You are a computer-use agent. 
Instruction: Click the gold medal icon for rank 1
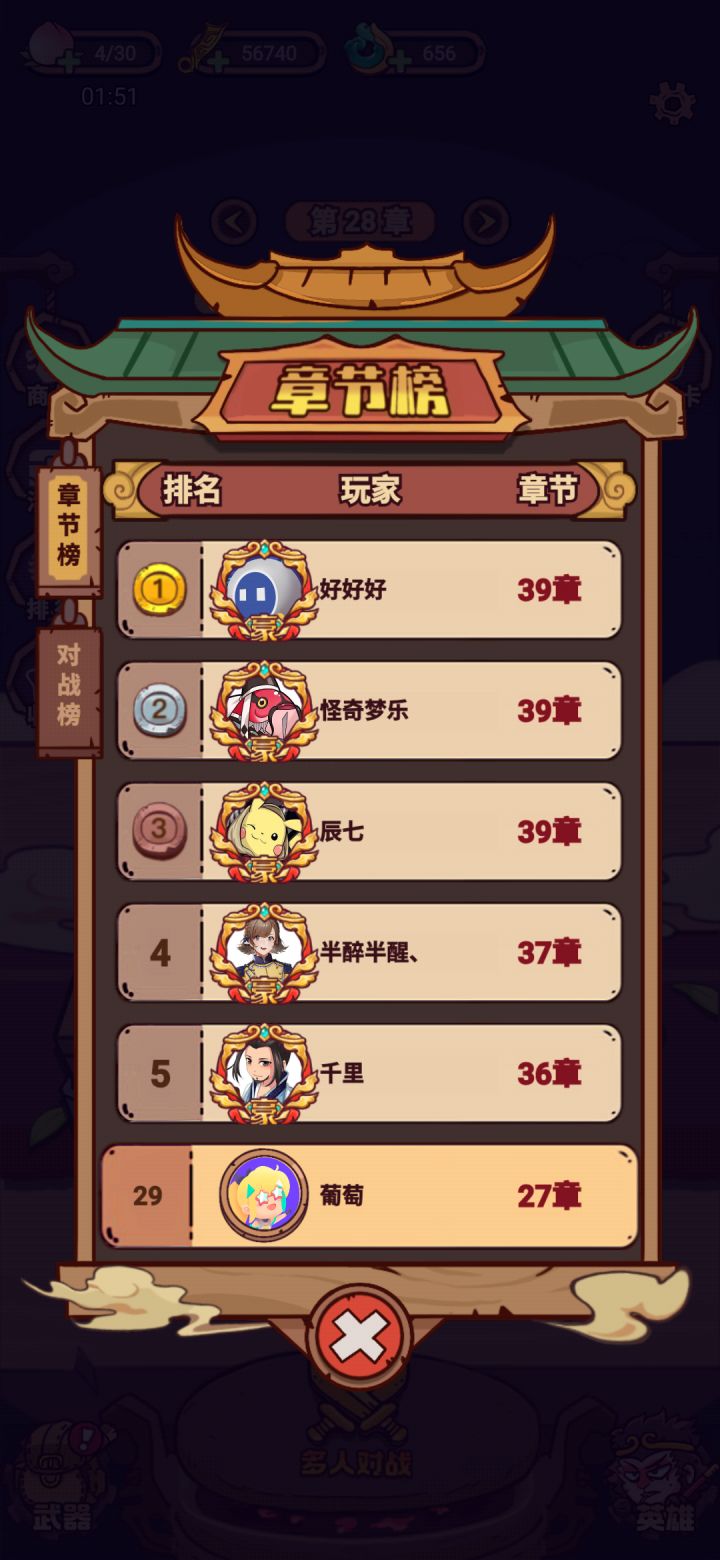(161, 590)
